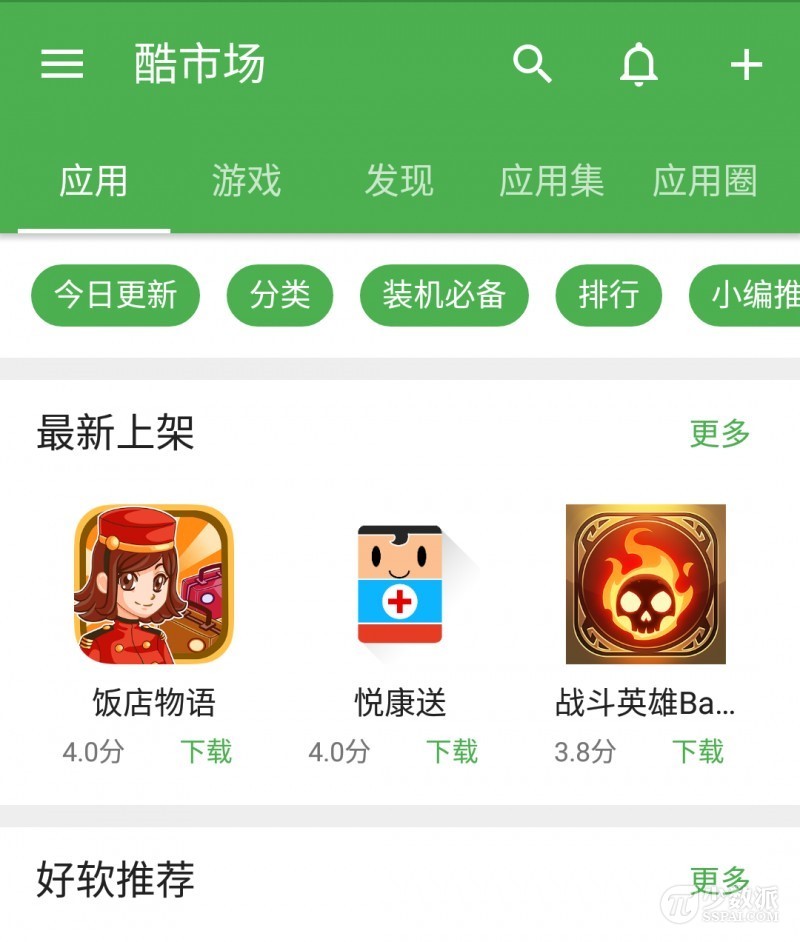Click the plus icon to add content
Screen dimensions: 800x942
[x=745, y=64]
